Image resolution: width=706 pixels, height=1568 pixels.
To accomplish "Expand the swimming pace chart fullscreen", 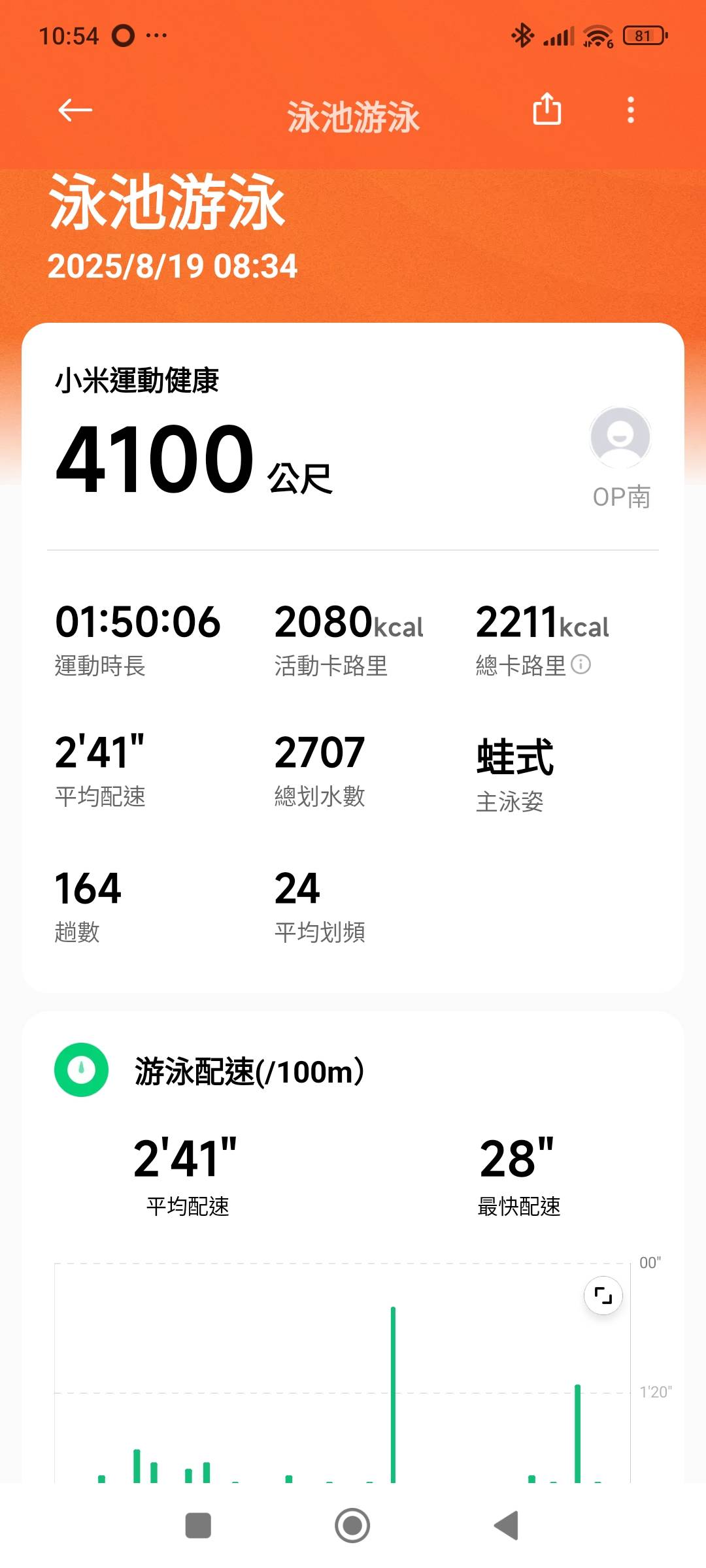I will [x=603, y=1295].
